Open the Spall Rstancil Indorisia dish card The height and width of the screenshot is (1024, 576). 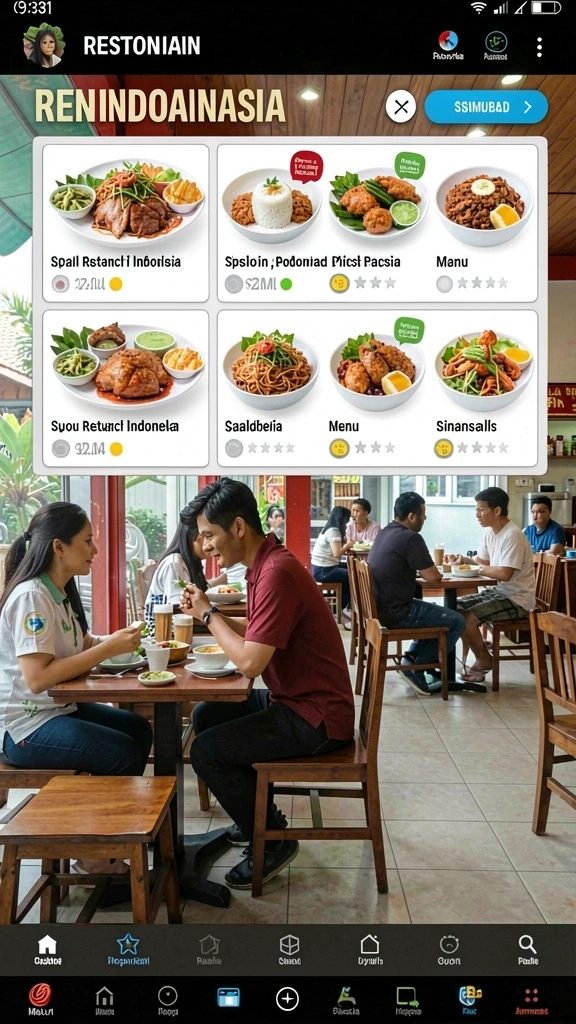click(126, 223)
